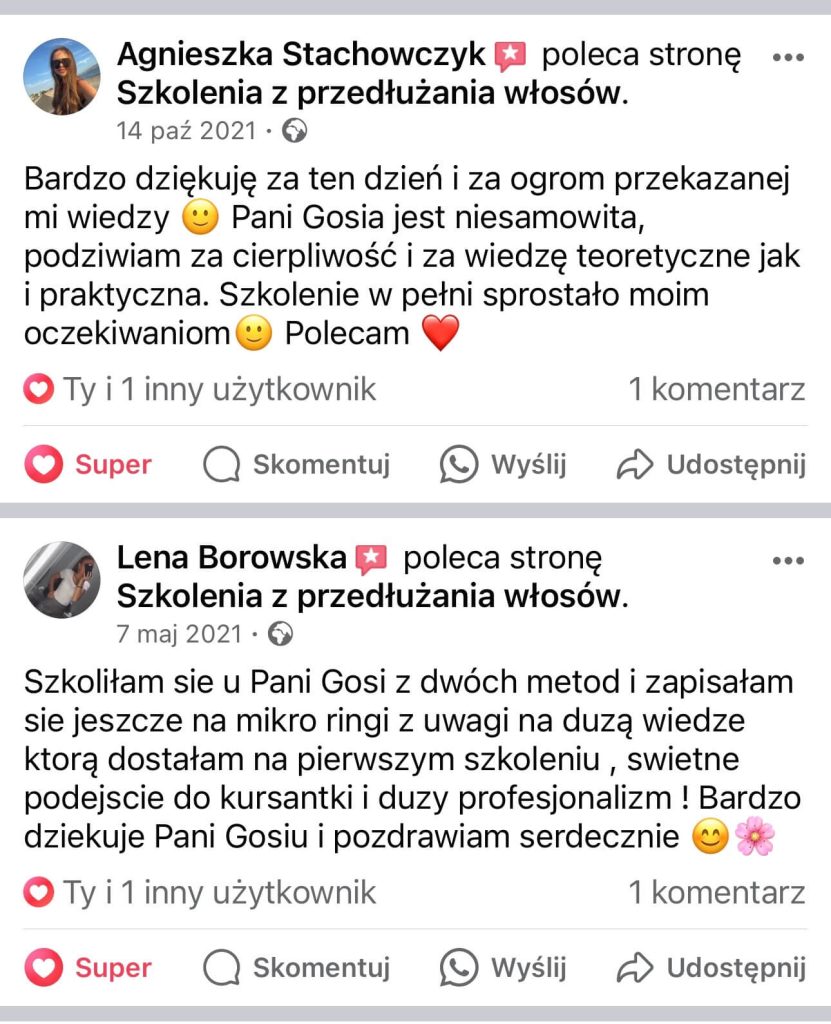Tap Wyślij under Lena's review
Image resolution: width=831 pixels, height=1024 pixels.
coord(504,968)
